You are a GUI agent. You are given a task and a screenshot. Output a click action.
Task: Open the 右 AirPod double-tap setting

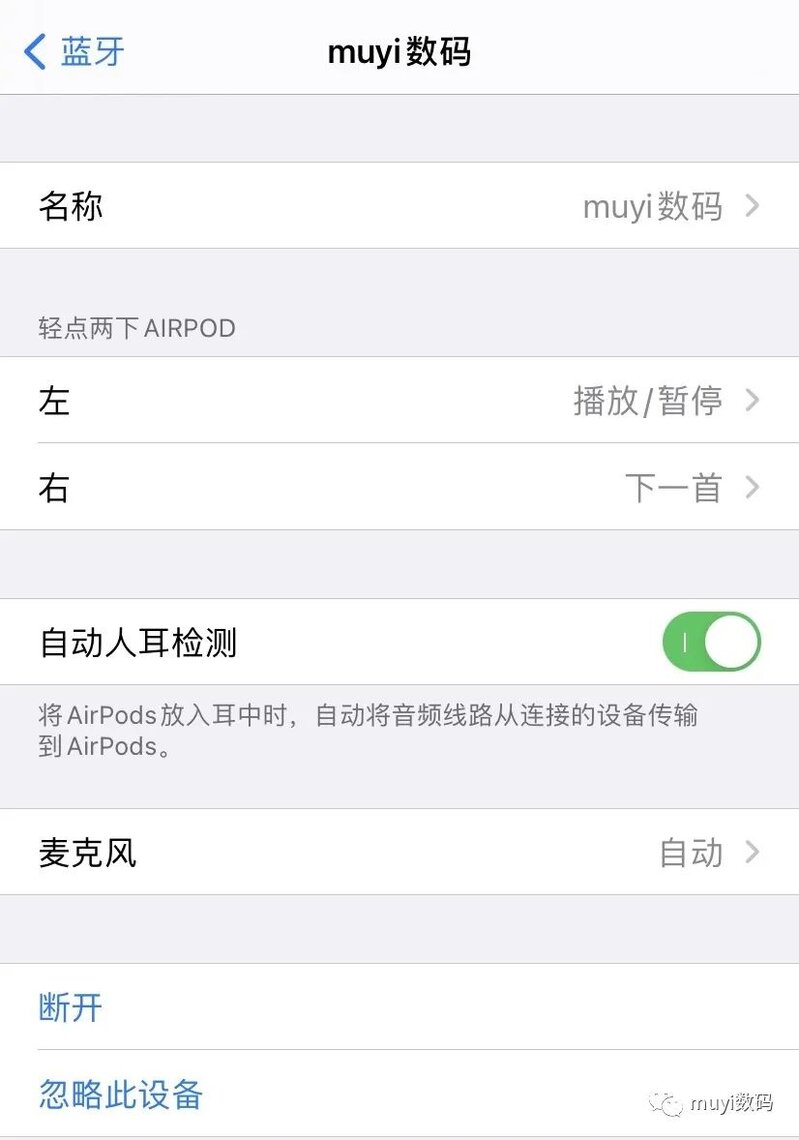400,488
